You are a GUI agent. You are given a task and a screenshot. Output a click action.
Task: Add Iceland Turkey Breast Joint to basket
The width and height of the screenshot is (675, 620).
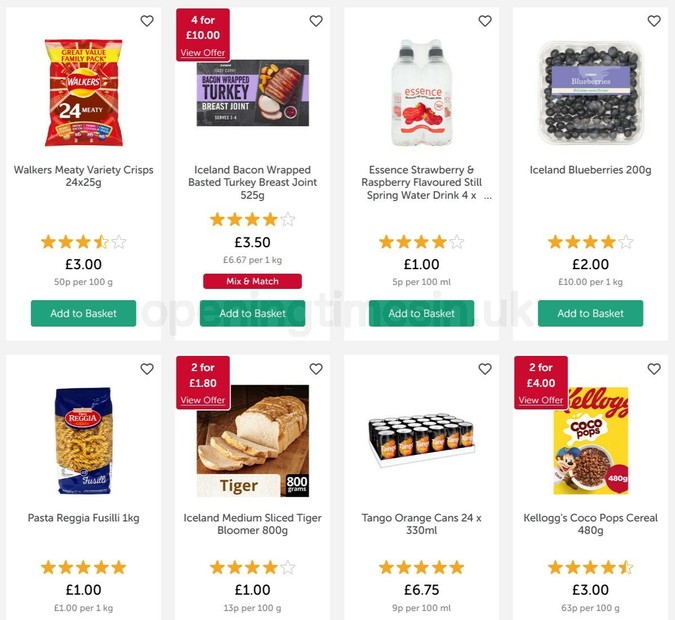252,313
